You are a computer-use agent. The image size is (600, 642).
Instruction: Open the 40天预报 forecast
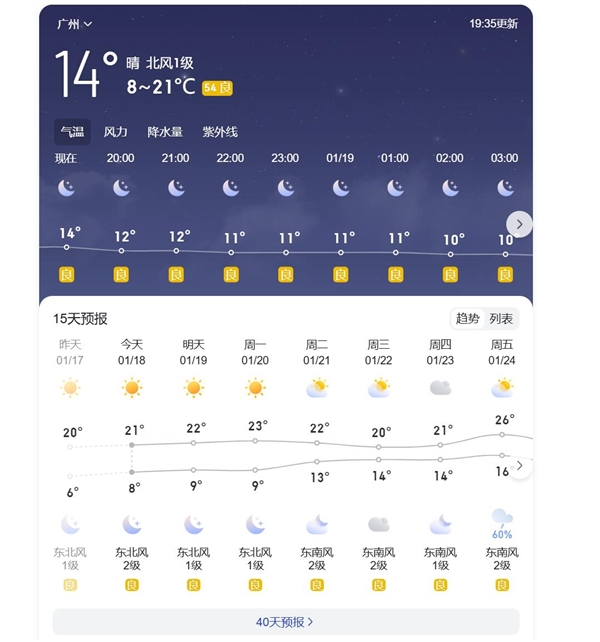[285, 622]
